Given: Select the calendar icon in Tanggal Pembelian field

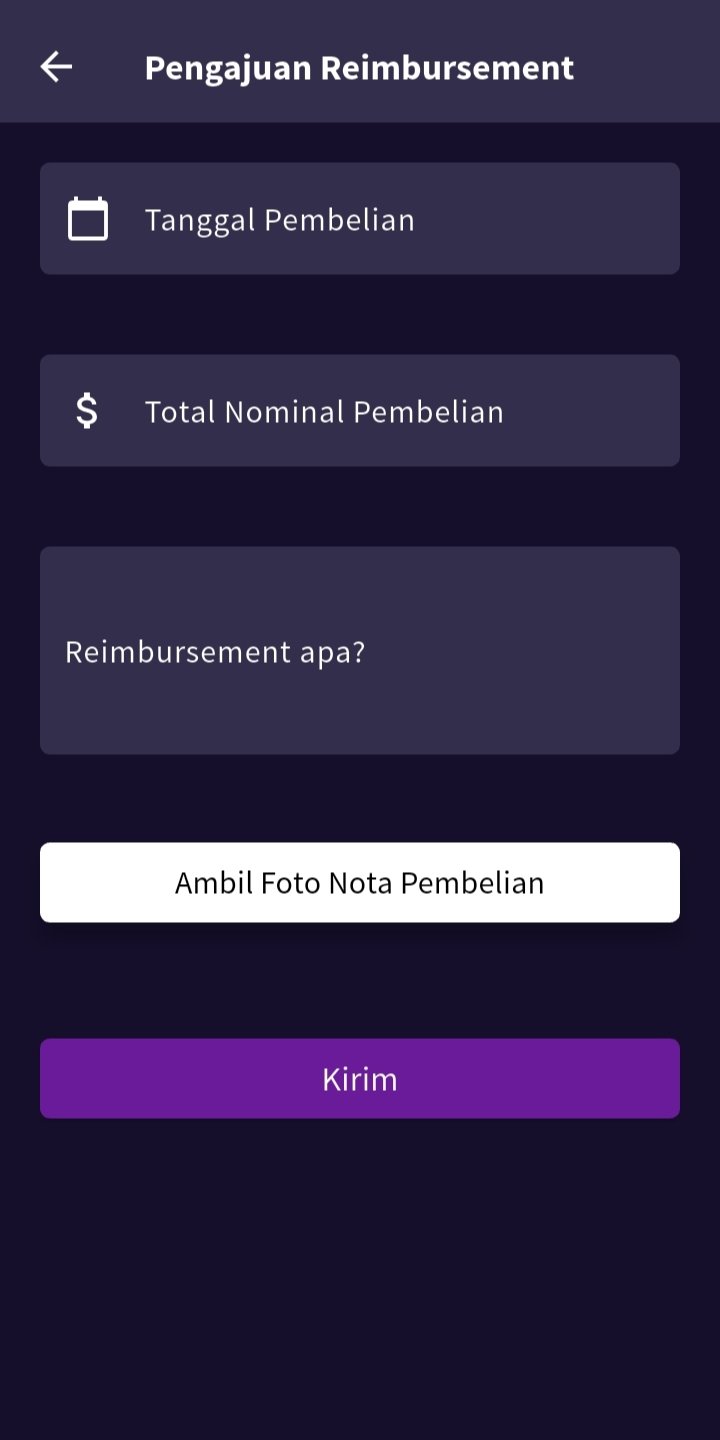Looking at the screenshot, I should point(89,218).
